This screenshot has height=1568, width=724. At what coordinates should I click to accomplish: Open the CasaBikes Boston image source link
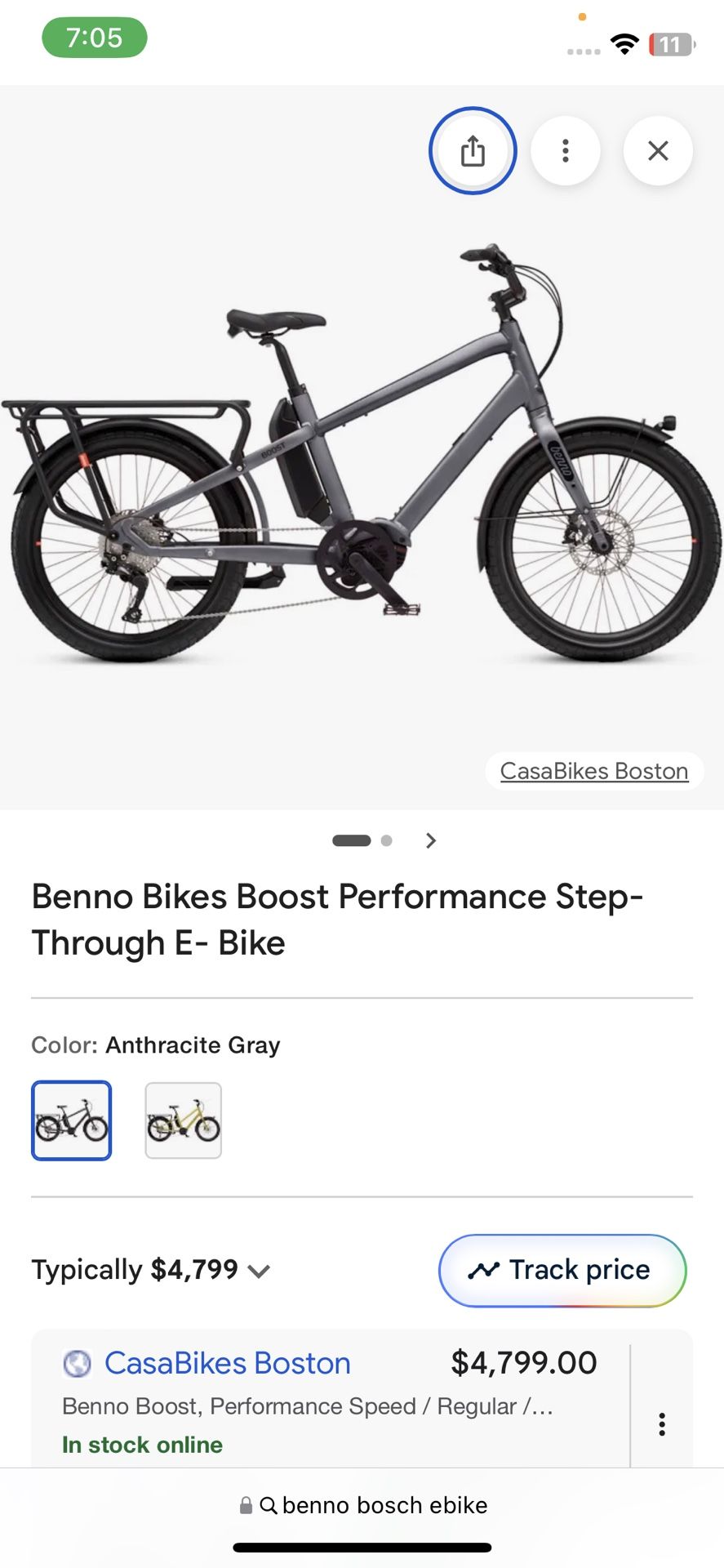pos(593,771)
